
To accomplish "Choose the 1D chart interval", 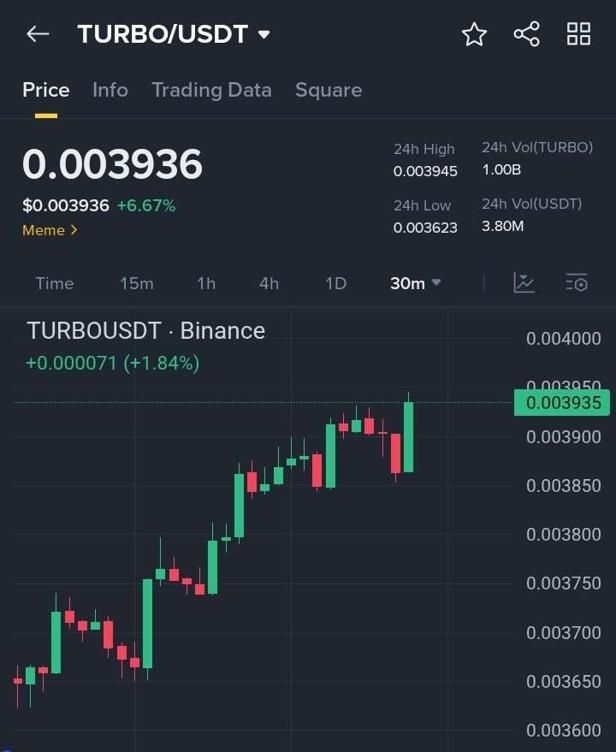I will [x=336, y=283].
